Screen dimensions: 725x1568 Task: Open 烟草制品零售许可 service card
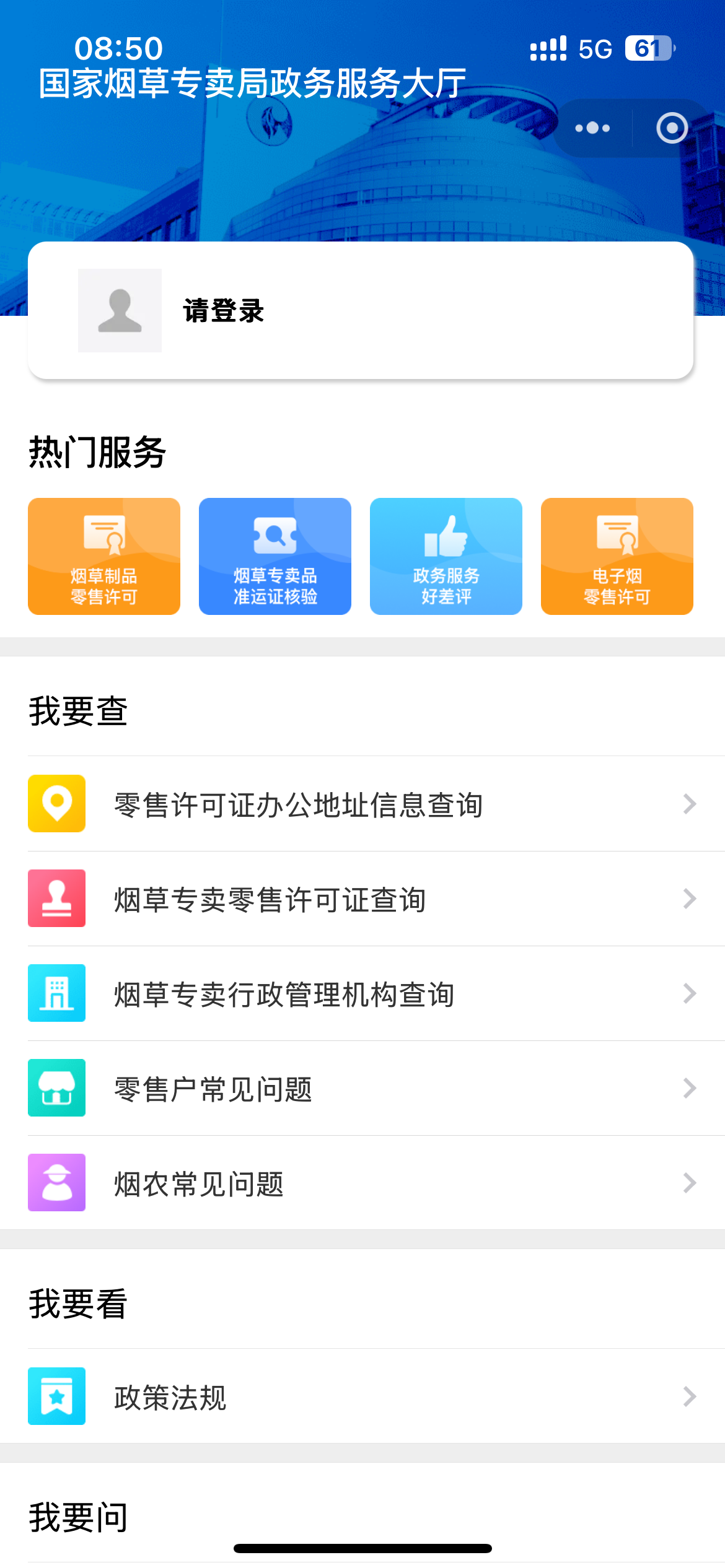pos(104,556)
